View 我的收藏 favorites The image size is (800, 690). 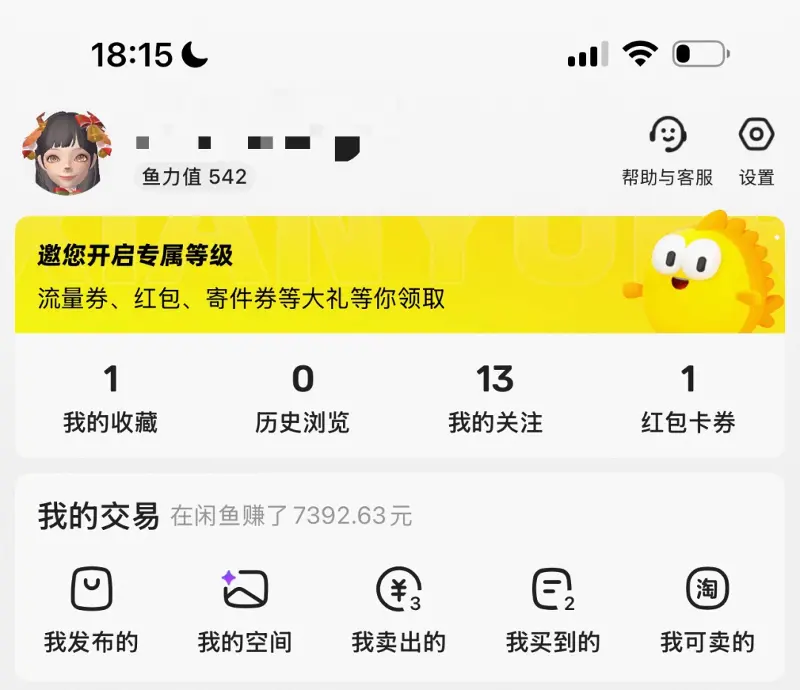tap(111, 399)
